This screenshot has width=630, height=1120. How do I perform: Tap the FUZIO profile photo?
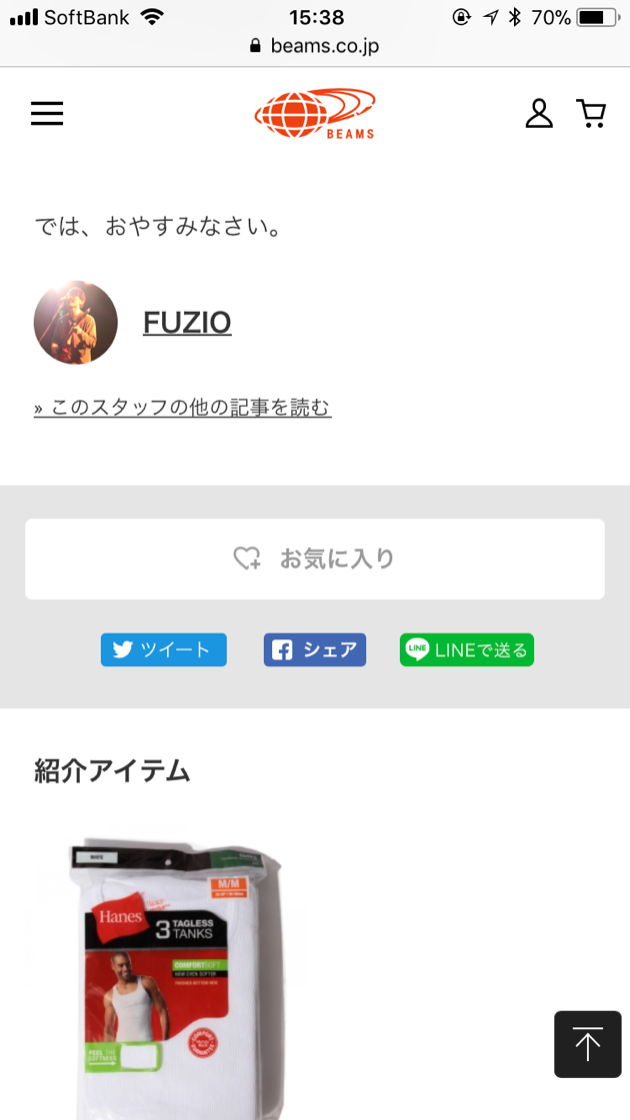[76, 322]
